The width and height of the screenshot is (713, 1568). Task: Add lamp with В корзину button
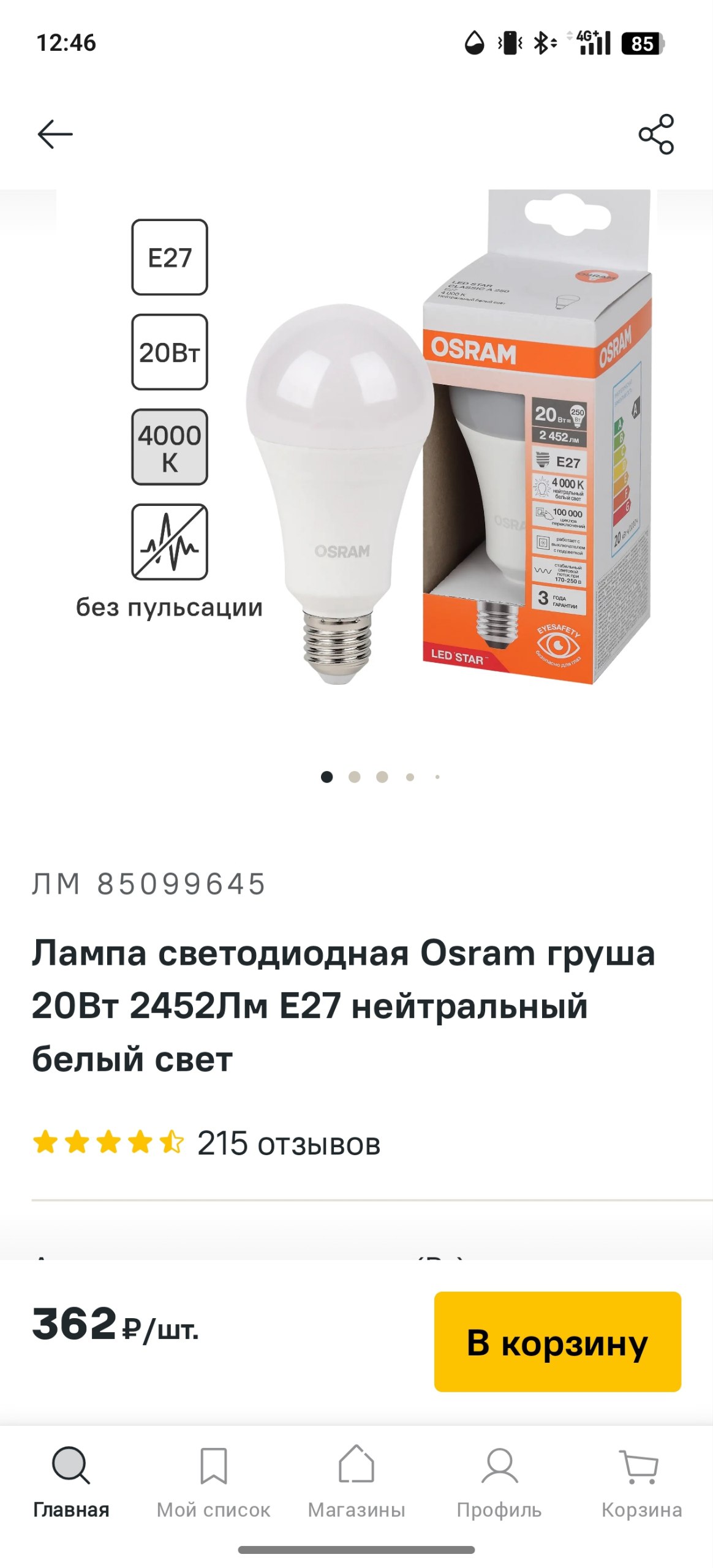coord(557,1341)
